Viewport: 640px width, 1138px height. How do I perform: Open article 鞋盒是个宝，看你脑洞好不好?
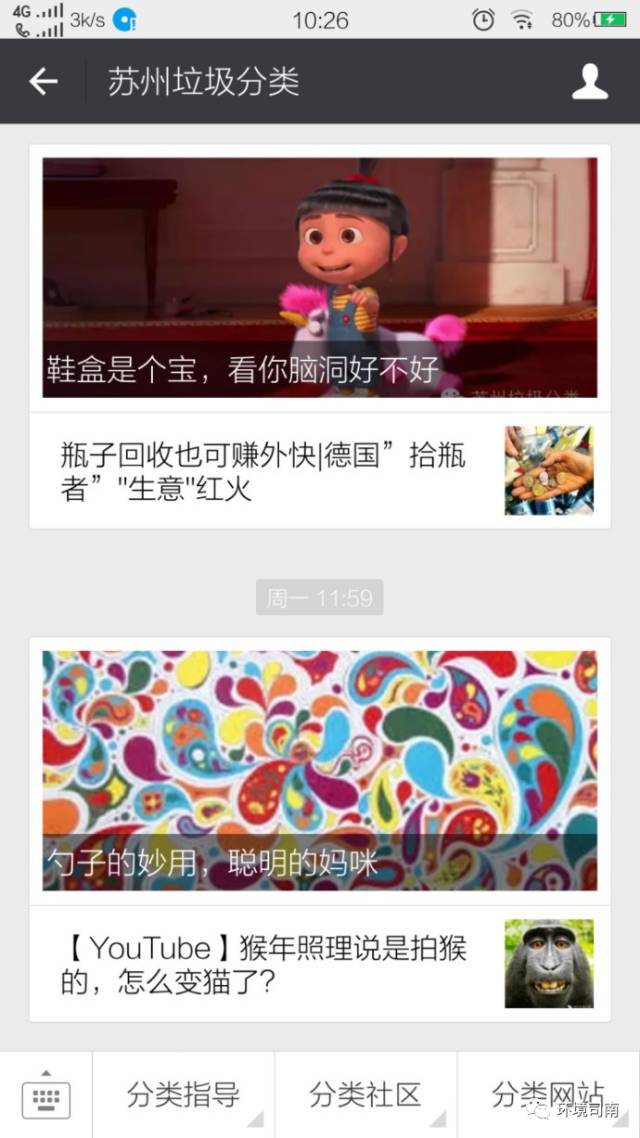[x=319, y=277]
